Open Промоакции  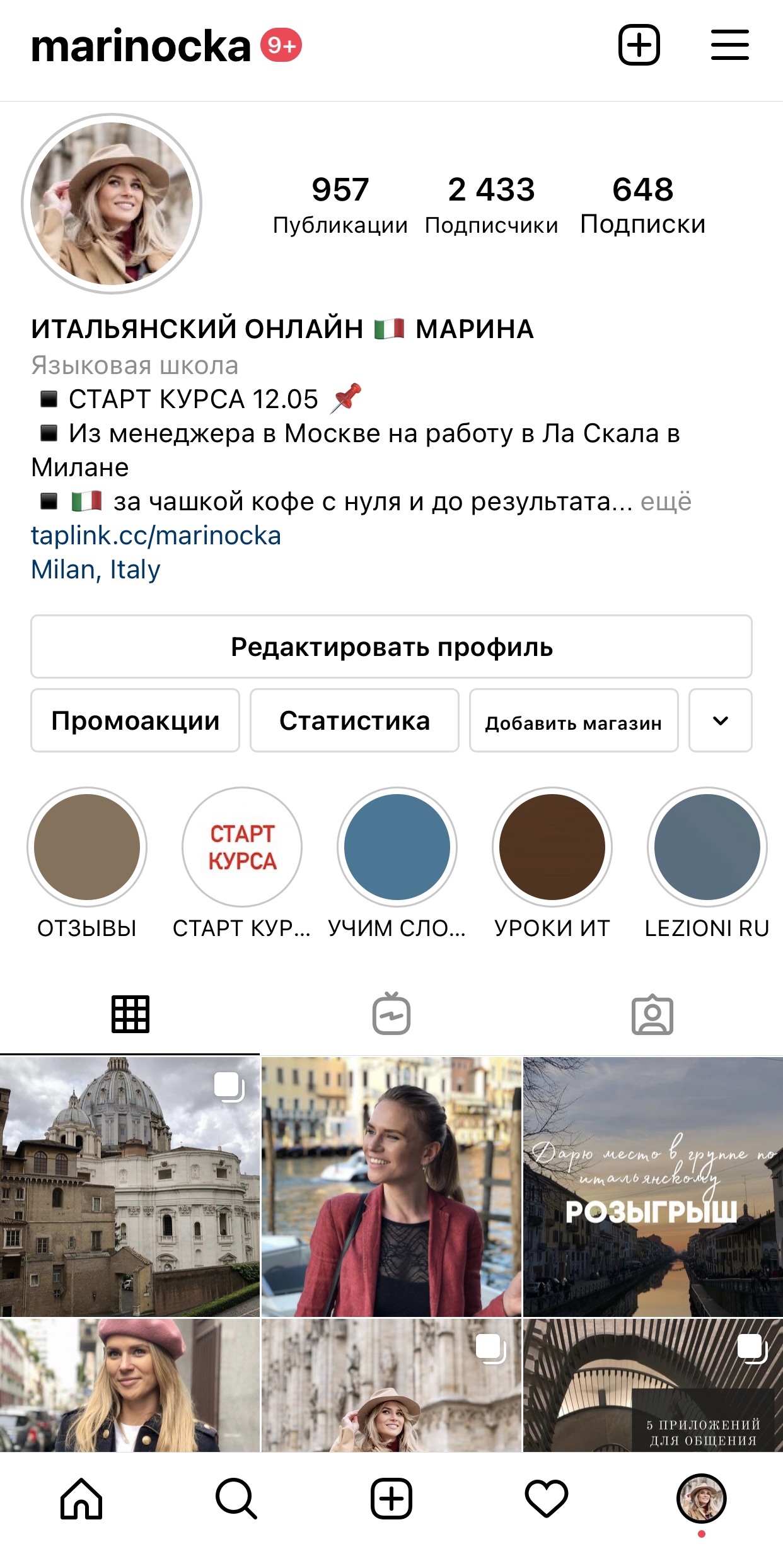coord(135,720)
